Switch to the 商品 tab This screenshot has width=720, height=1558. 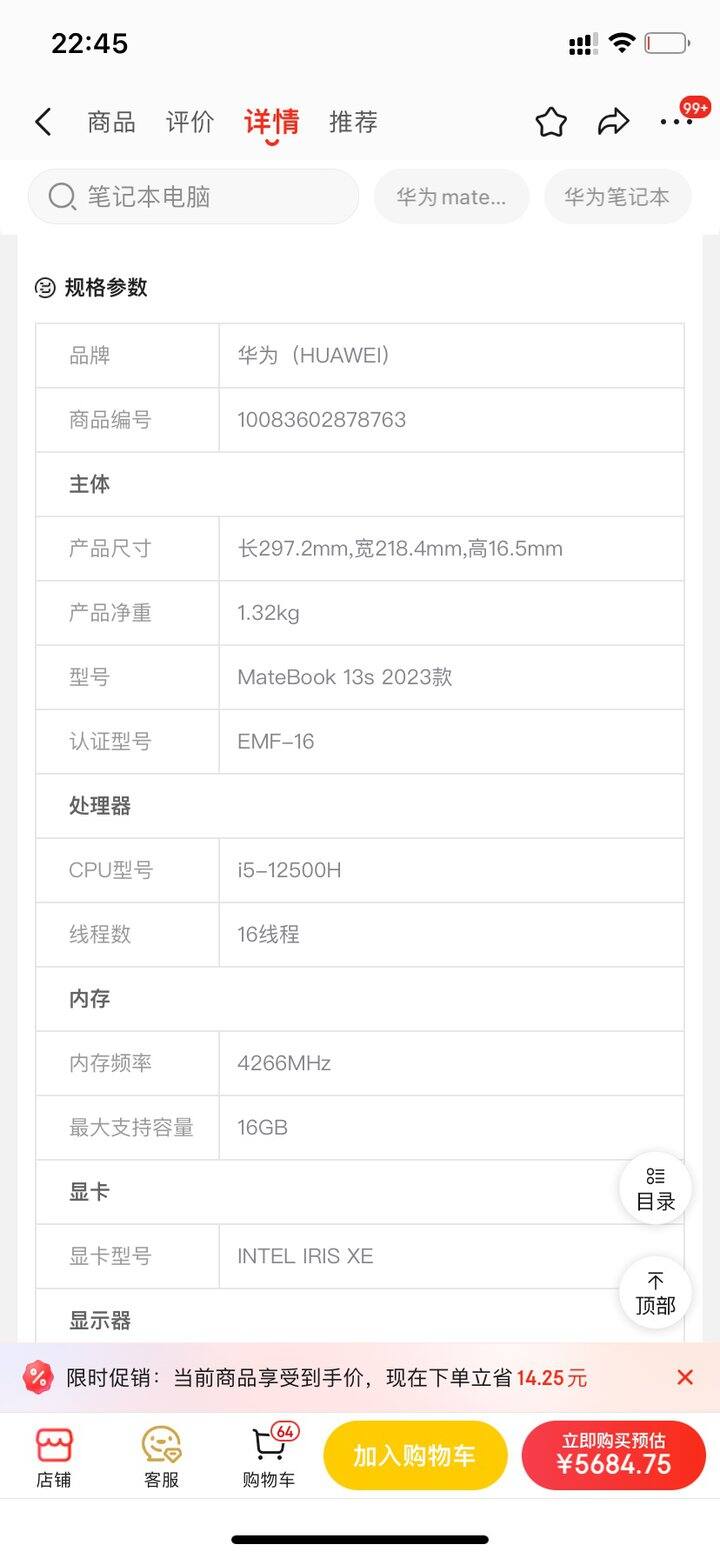point(111,122)
